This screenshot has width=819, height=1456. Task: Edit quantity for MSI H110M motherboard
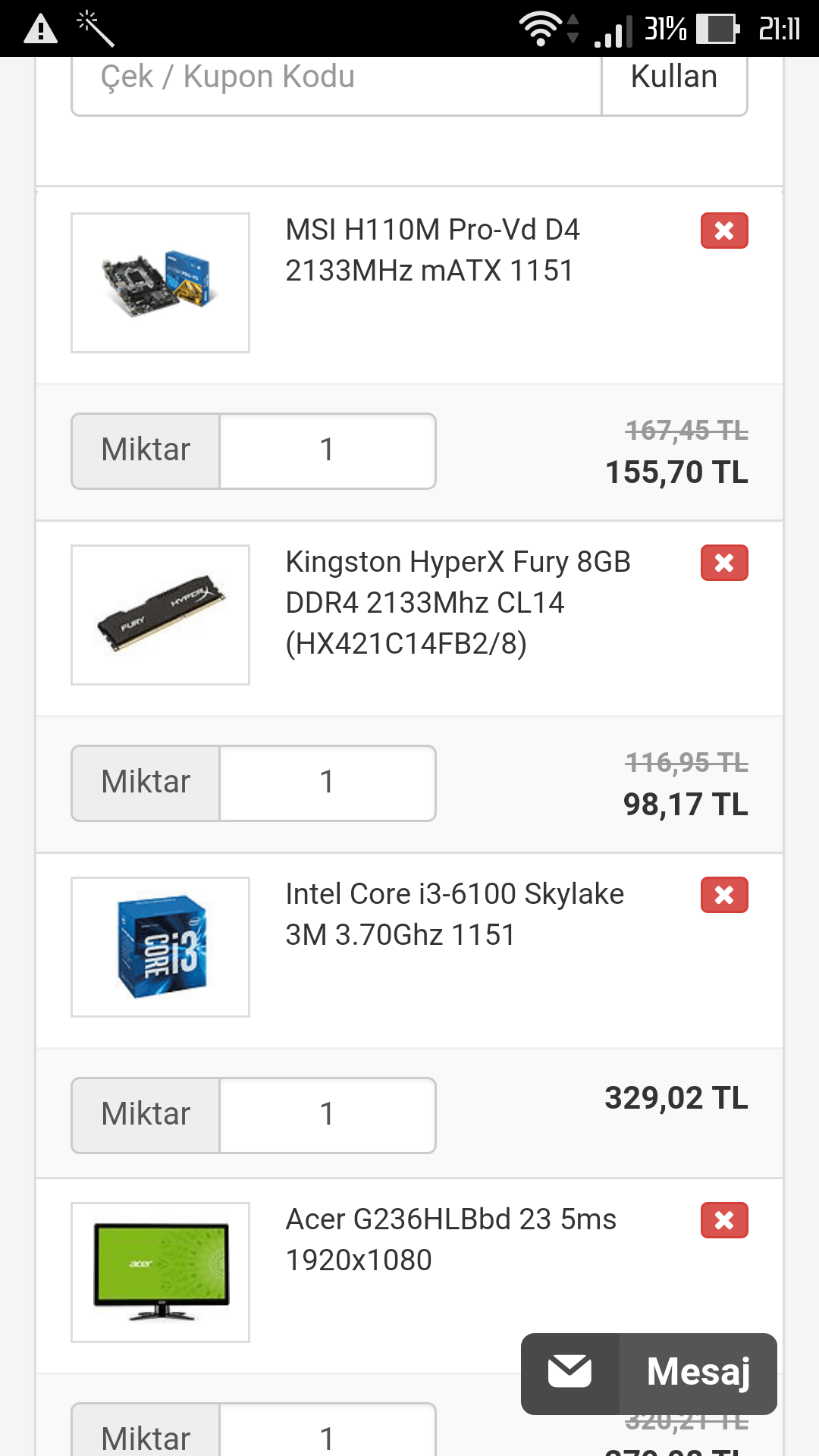(327, 451)
